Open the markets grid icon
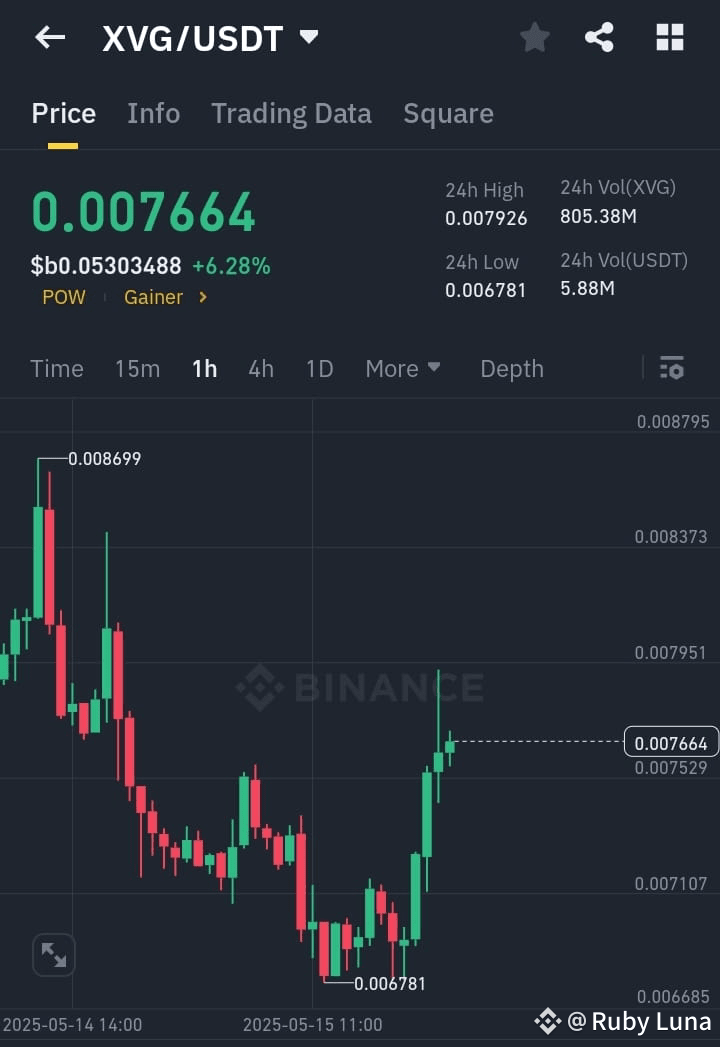This screenshot has height=1047, width=720. [x=668, y=37]
